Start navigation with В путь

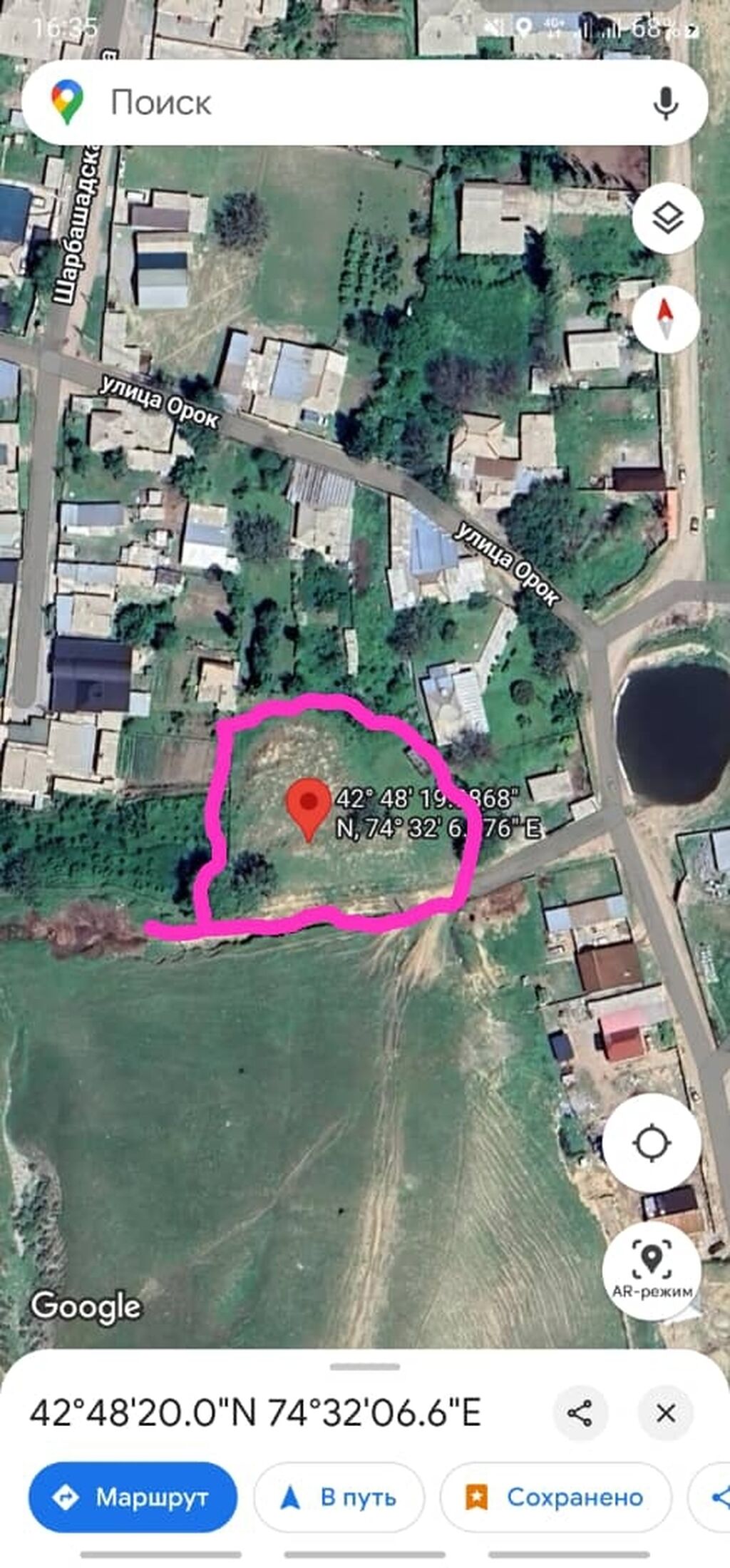click(x=339, y=1497)
